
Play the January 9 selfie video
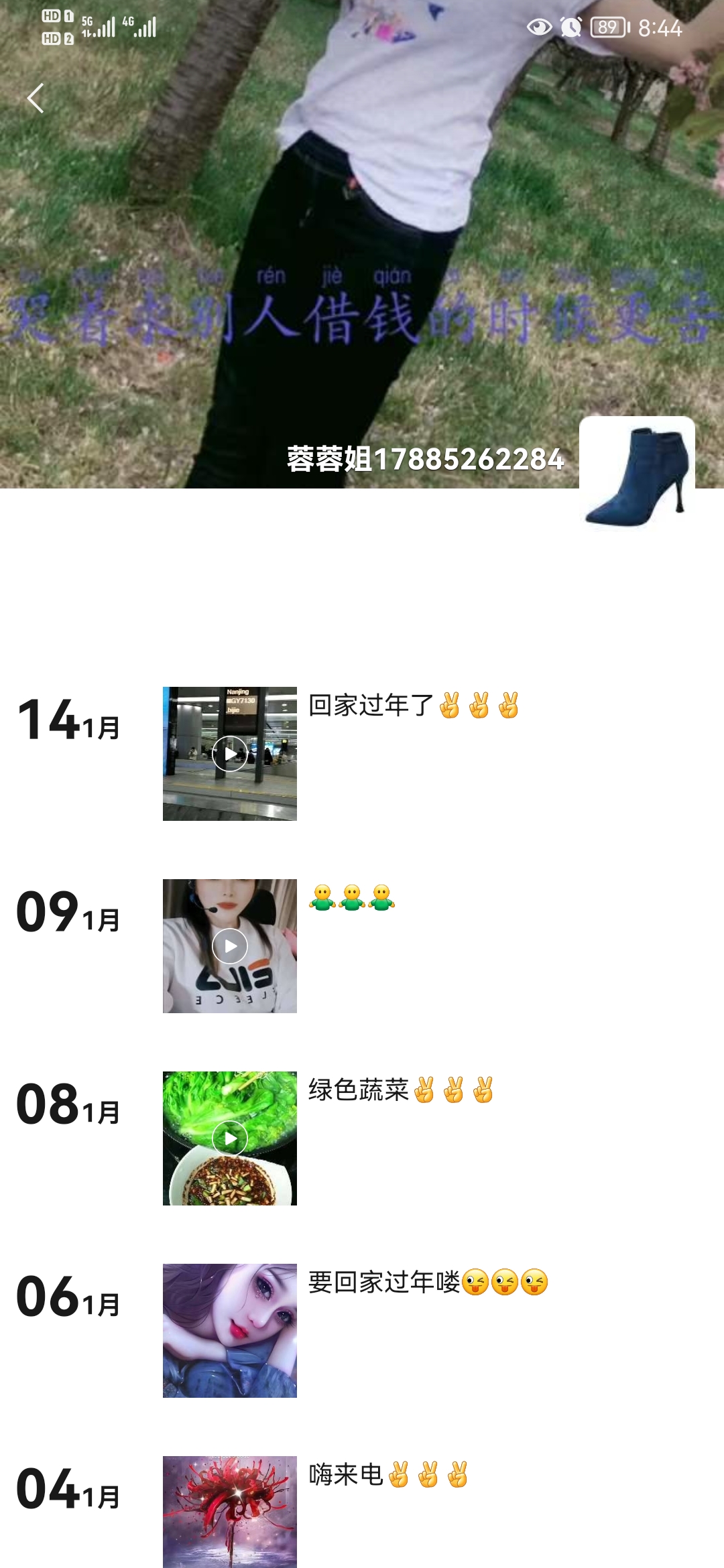coord(229,946)
